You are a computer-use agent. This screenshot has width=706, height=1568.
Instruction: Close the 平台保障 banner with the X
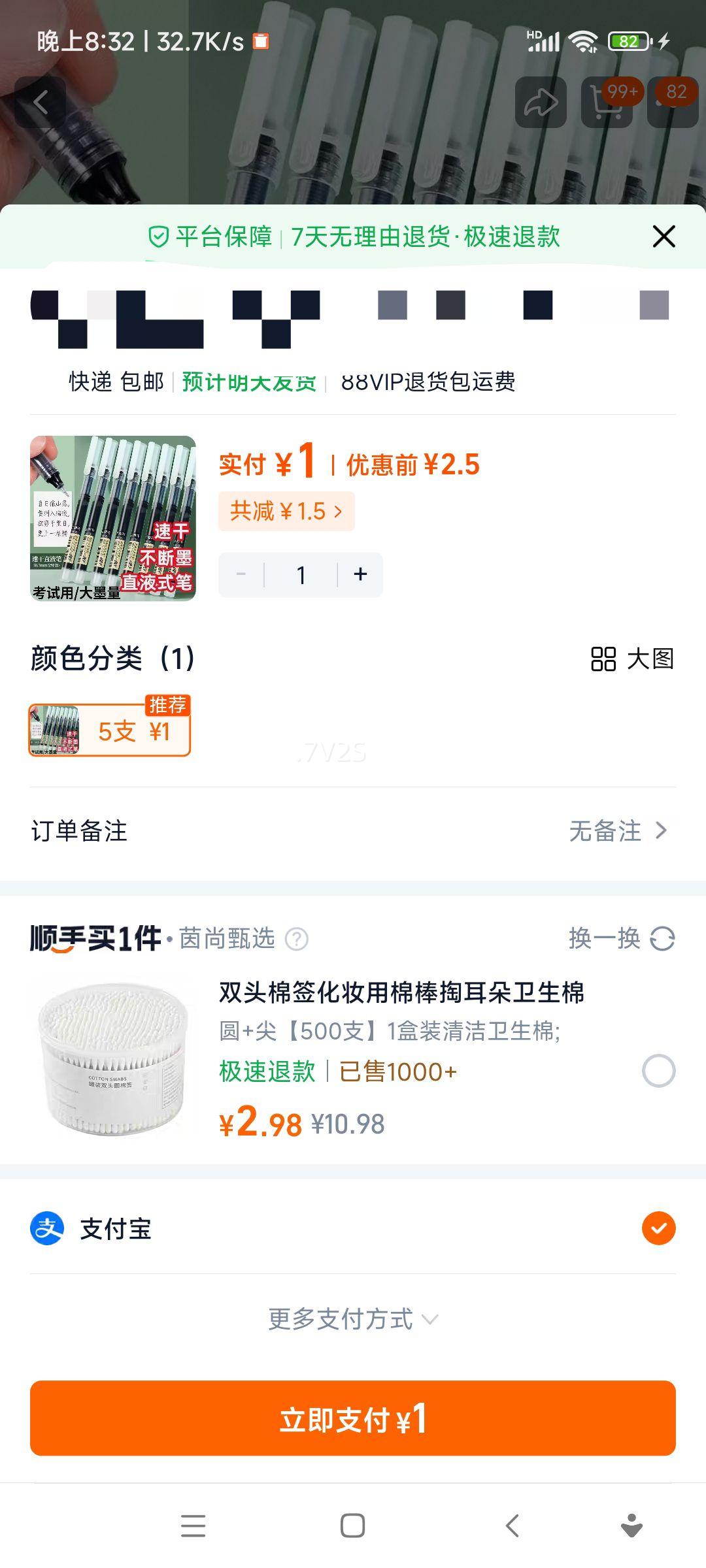coord(664,237)
